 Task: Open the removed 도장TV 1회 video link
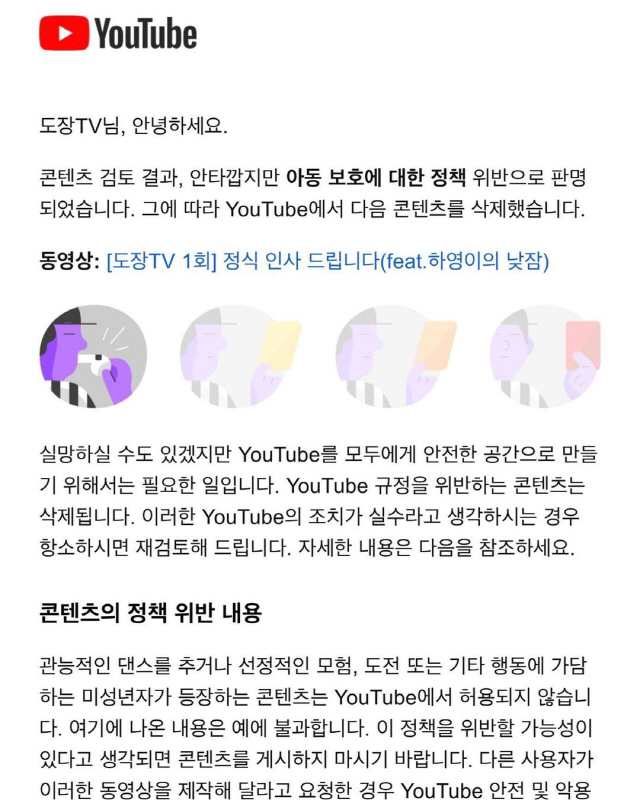click(327, 262)
